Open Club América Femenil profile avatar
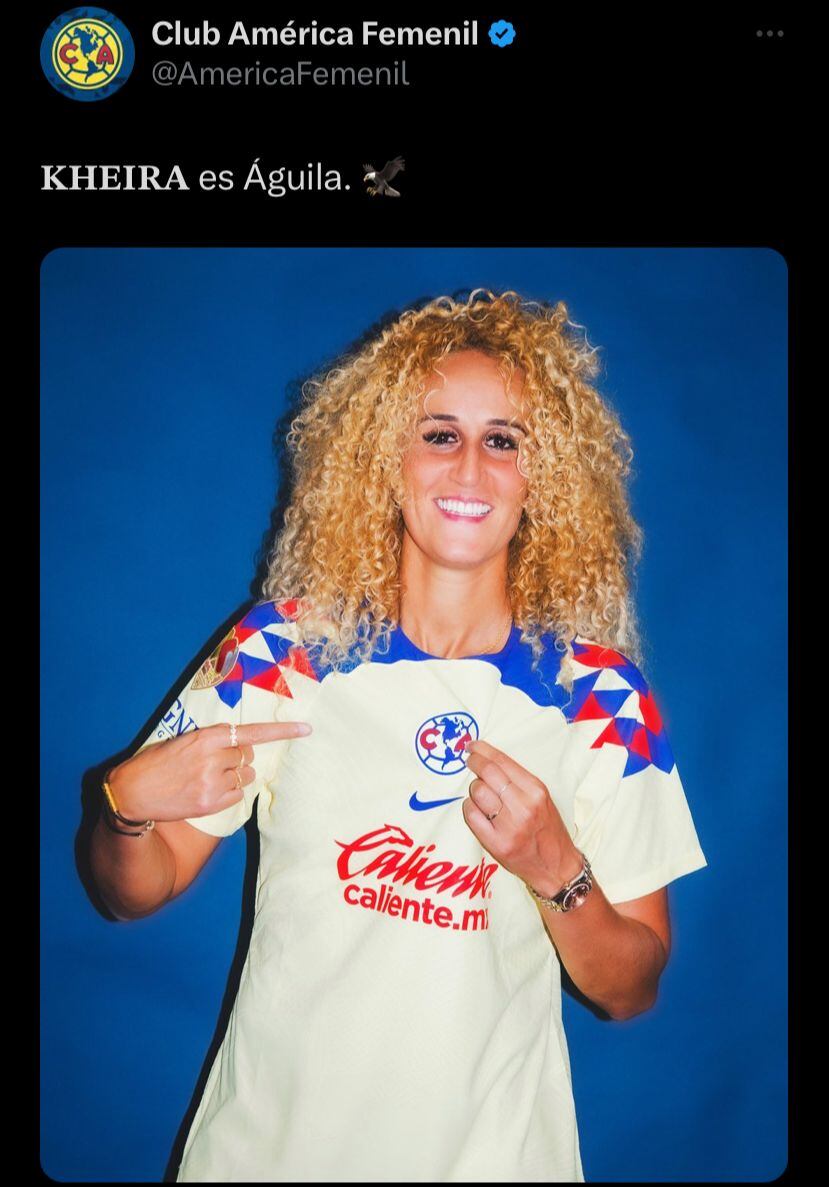Viewport: 829px width, 1187px height. pyautogui.click(x=87, y=53)
